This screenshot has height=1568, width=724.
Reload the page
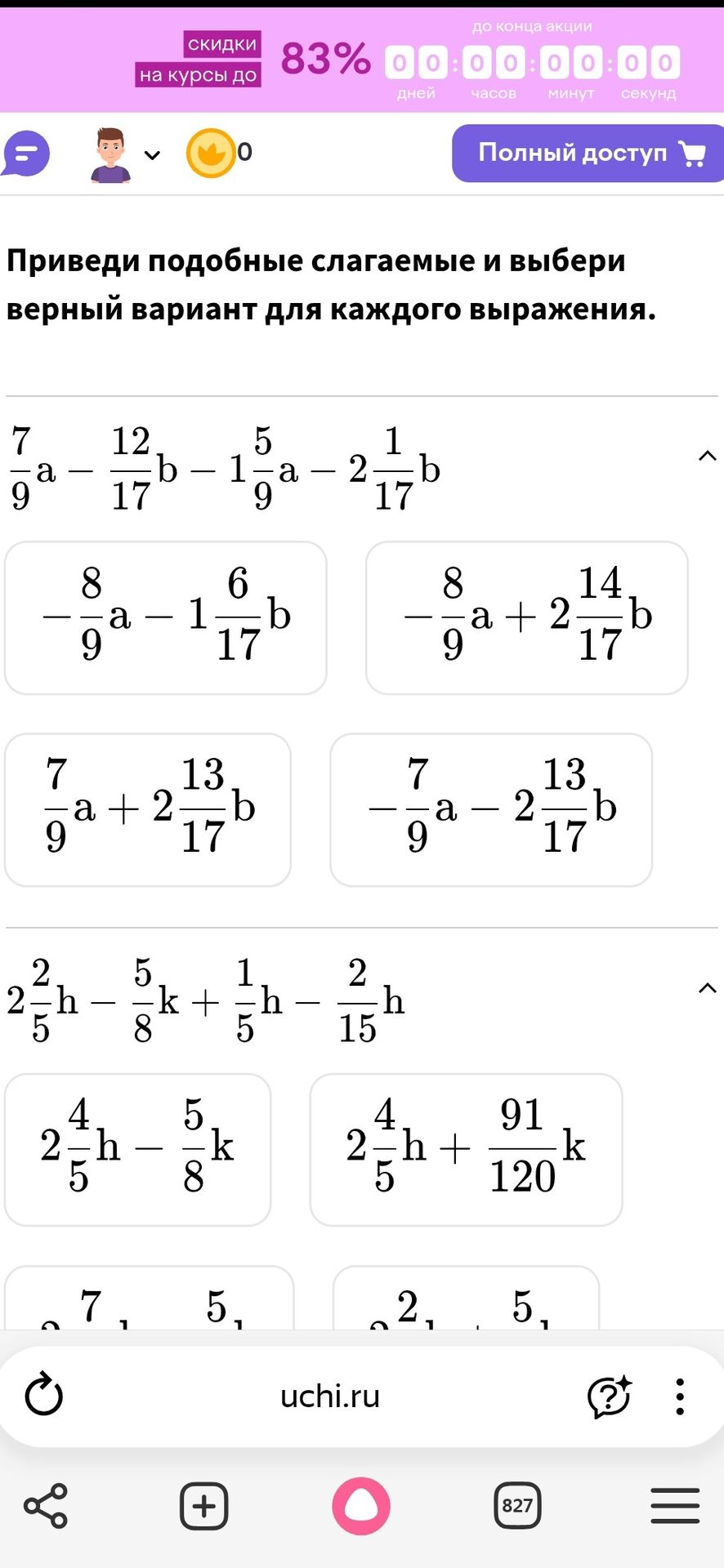coord(43,1394)
